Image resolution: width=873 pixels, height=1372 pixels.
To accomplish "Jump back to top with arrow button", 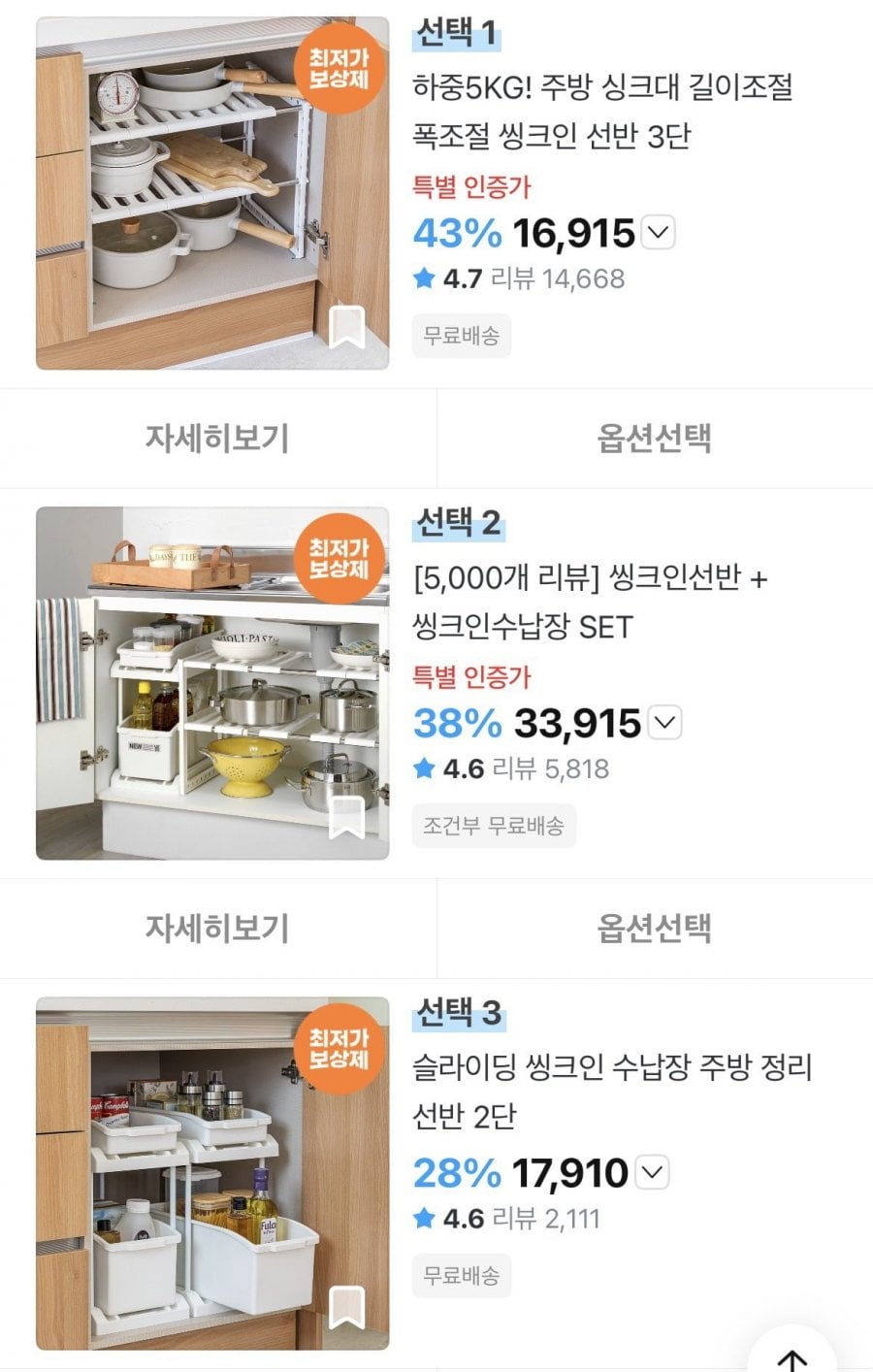I will click(792, 1356).
